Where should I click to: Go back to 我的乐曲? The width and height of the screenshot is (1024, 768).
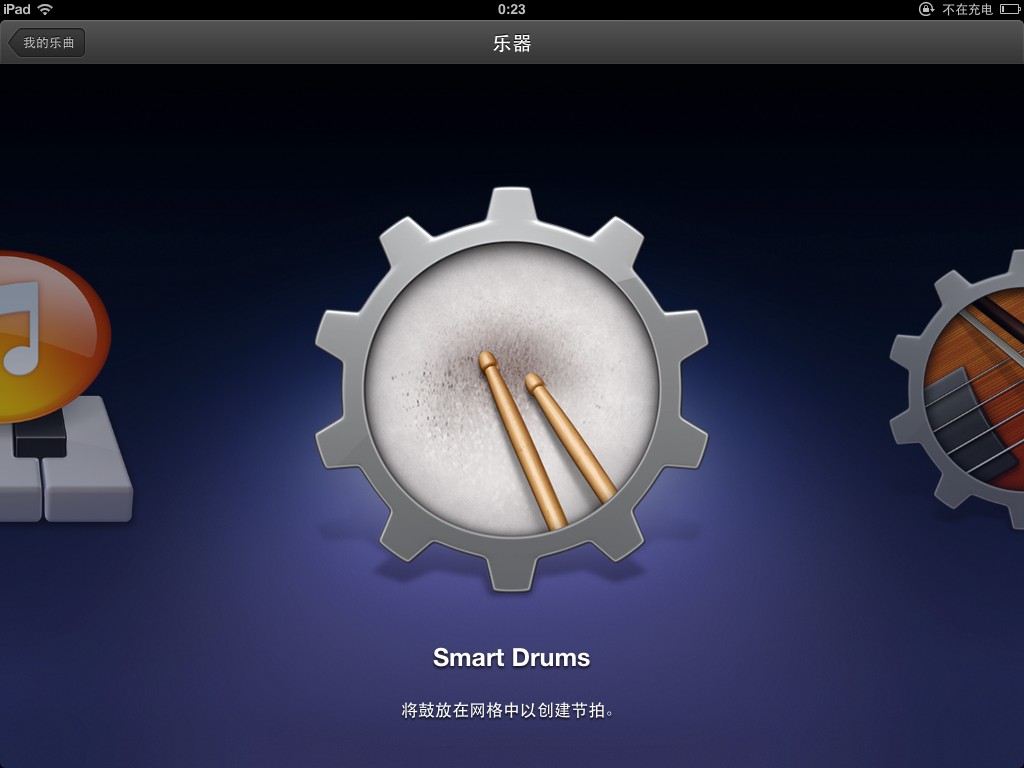[x=47, y=43]
